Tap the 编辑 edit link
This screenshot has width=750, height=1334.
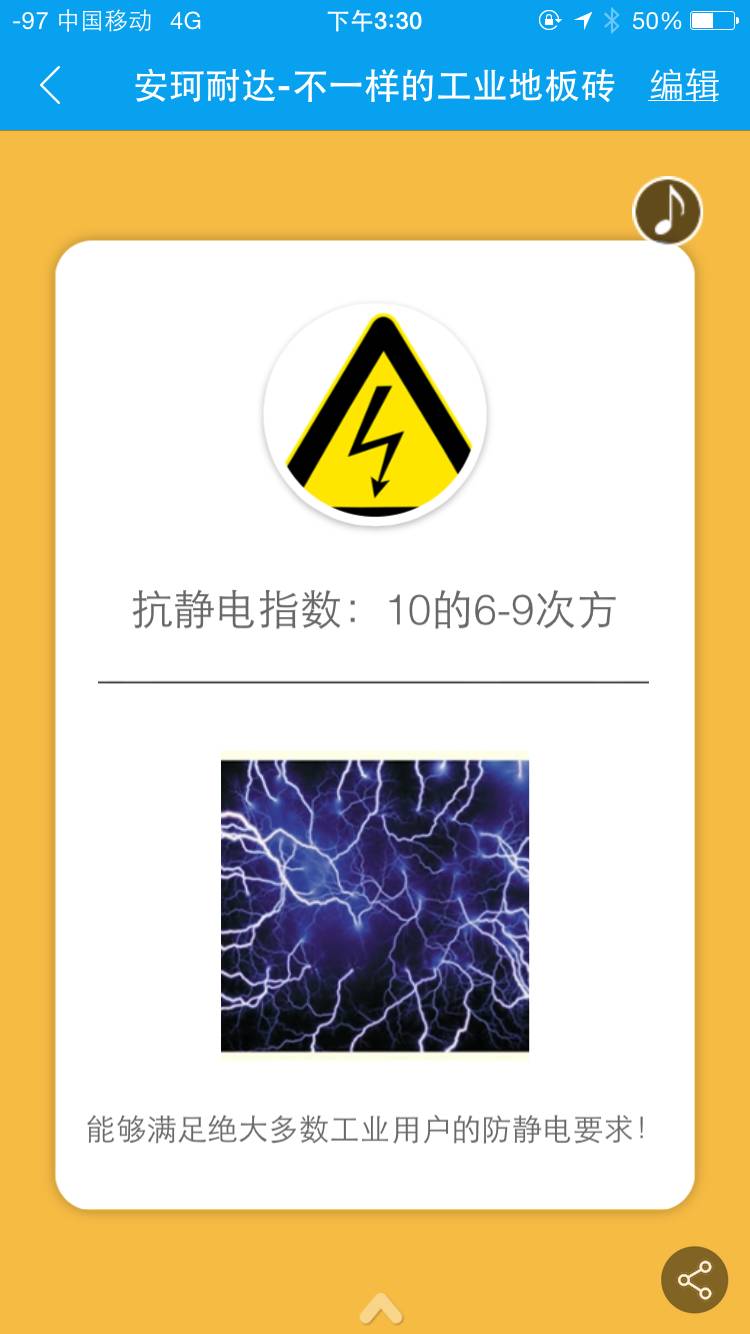click(x=684, y=86)
